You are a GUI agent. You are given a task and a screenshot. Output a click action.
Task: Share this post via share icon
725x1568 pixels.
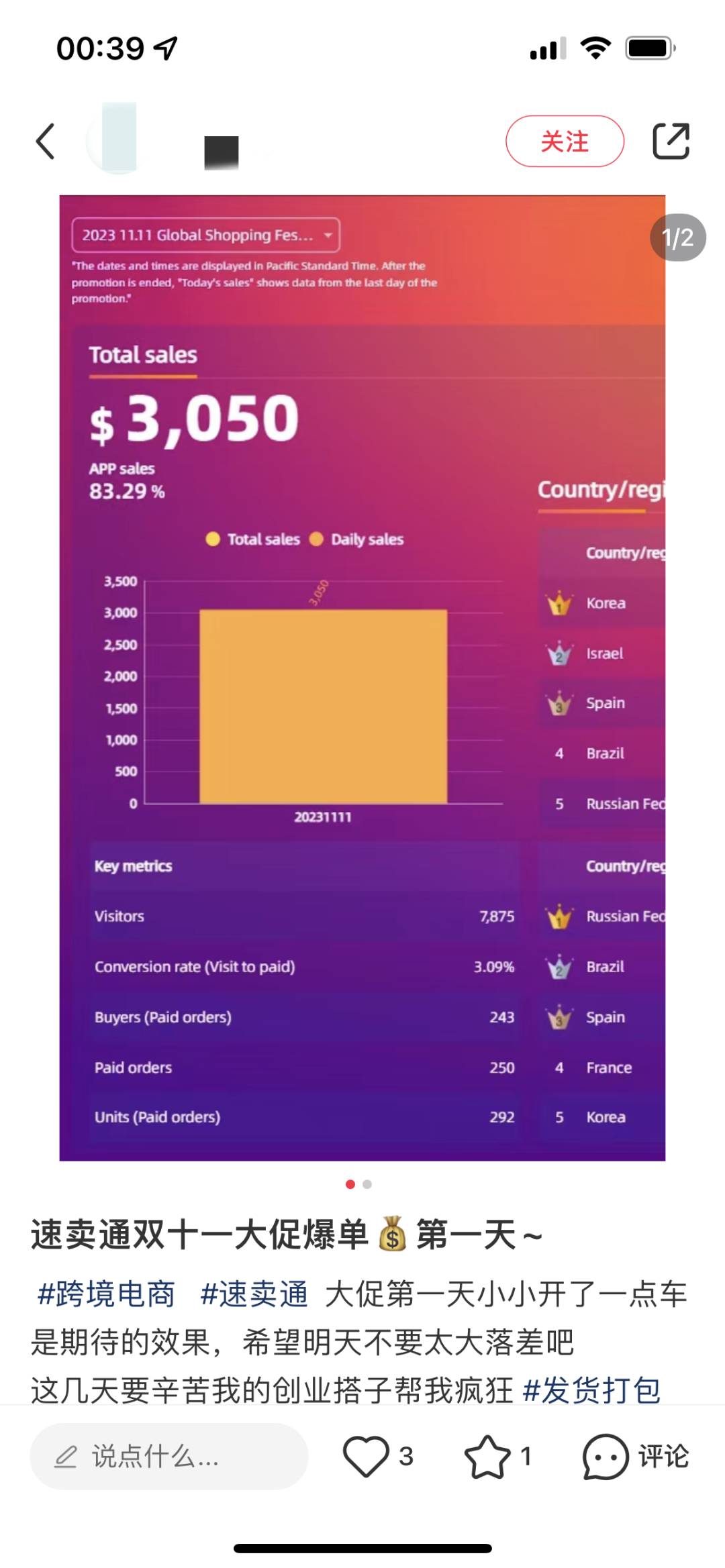tap(671, 142)
